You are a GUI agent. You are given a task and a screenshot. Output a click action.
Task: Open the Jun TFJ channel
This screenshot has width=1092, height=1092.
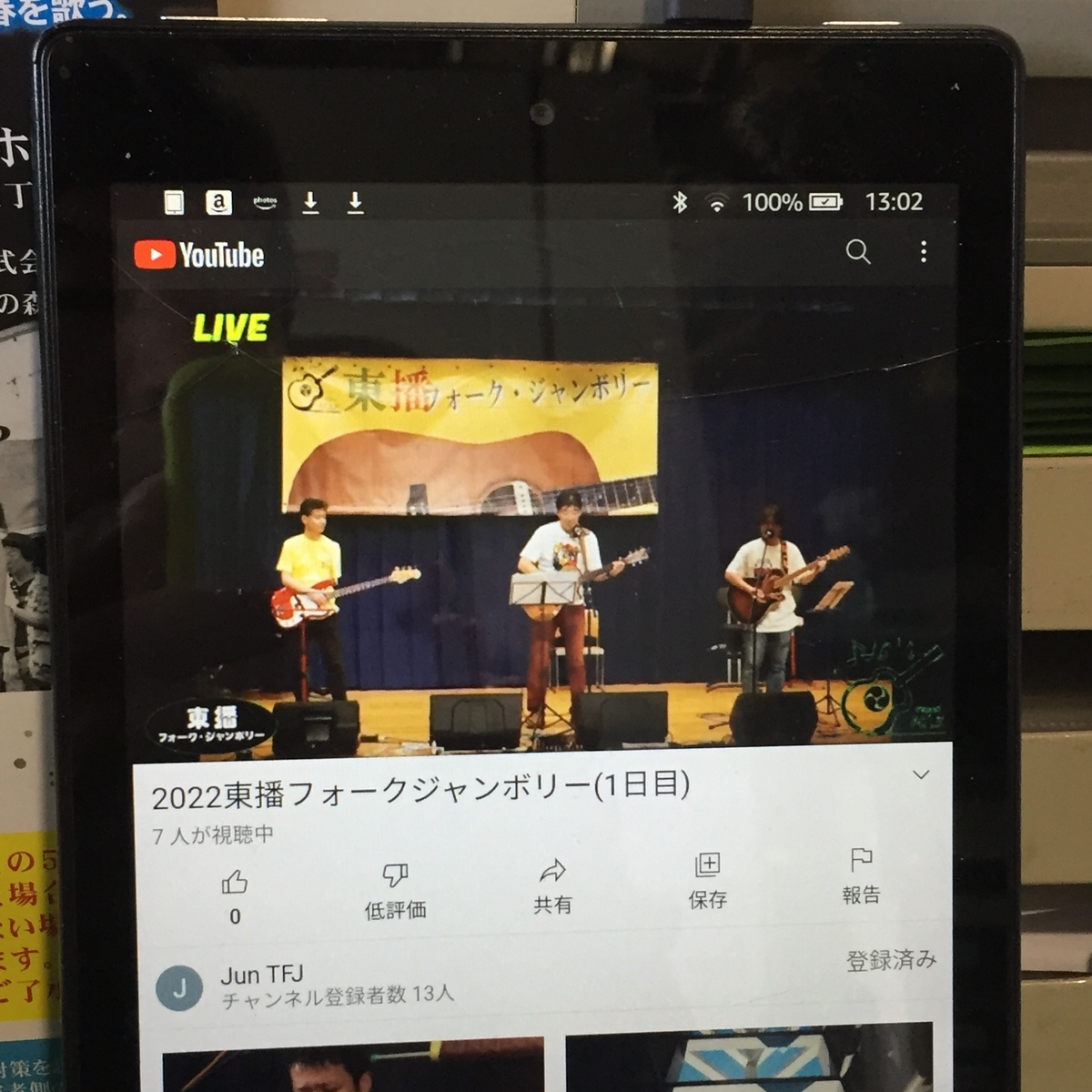[x=262, y=984]
